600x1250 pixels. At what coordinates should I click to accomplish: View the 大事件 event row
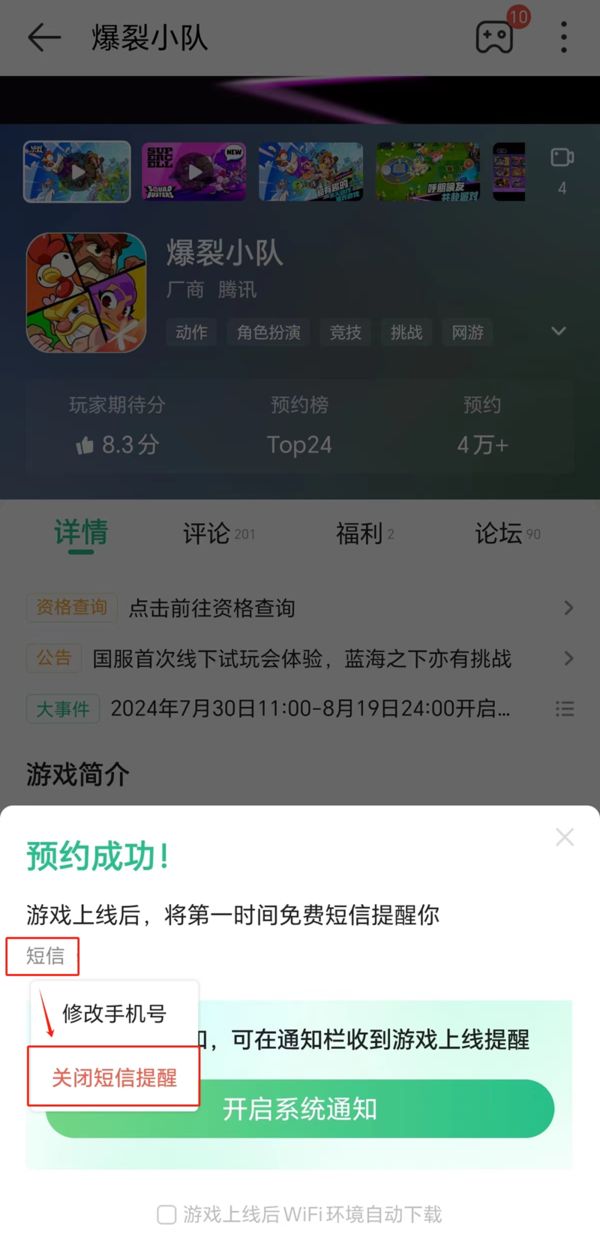[x=300, y=709]
